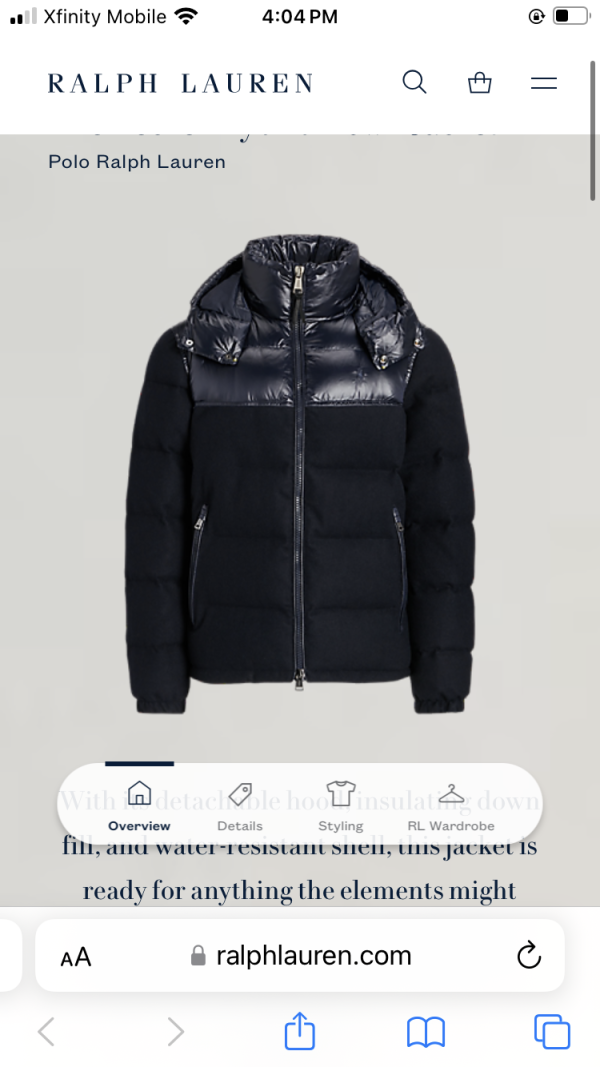Switch to the Overview tab

[x=139, y=807]
